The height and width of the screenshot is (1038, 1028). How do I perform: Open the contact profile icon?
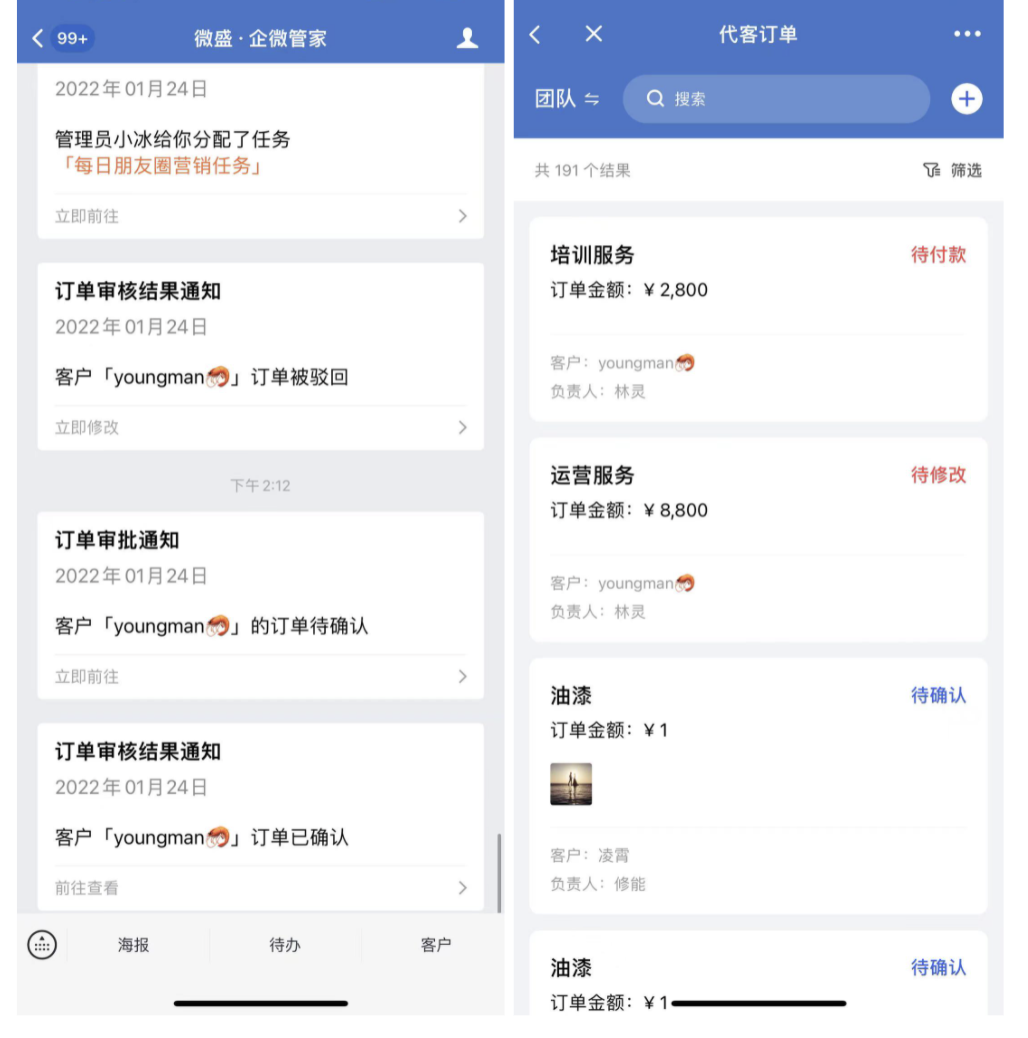[467, 38]
